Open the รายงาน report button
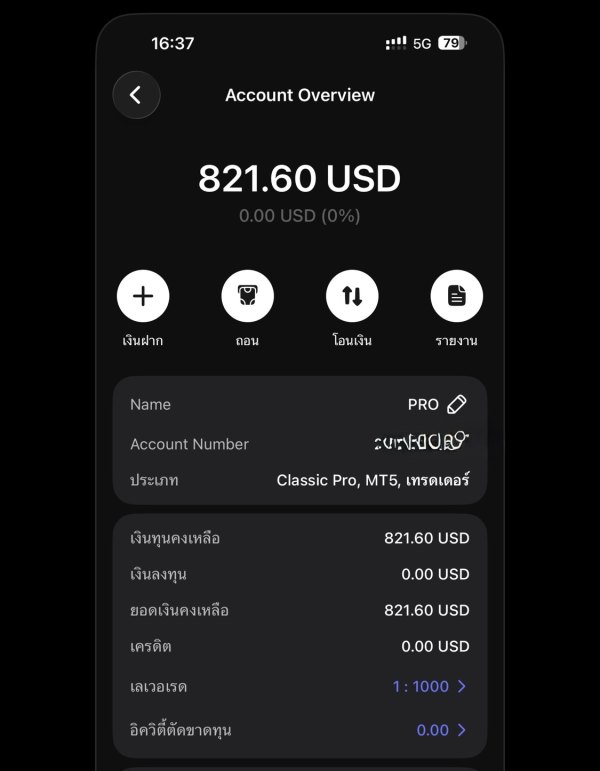The image size is (600, 771). click(457, 296)
